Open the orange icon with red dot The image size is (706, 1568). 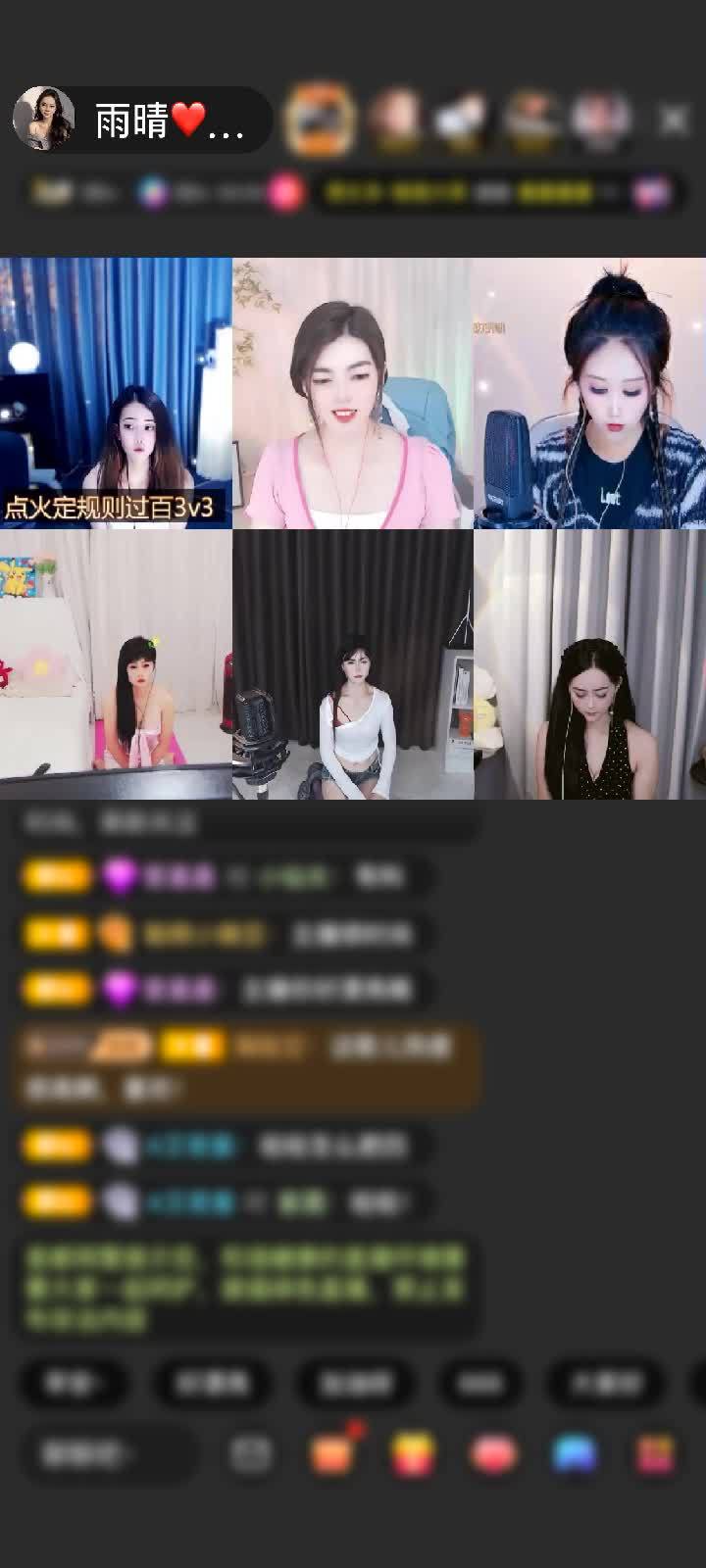(x=332, y=1453)
